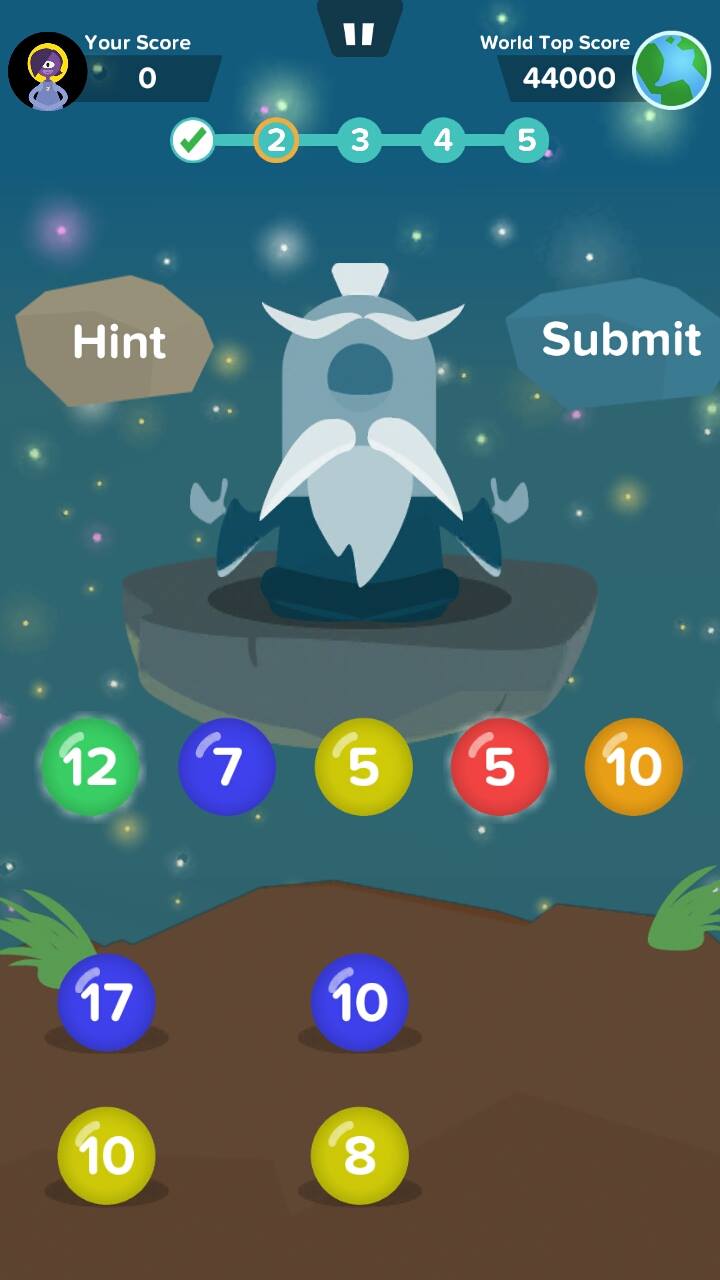Open world top score globe

(x=671, y=70)
